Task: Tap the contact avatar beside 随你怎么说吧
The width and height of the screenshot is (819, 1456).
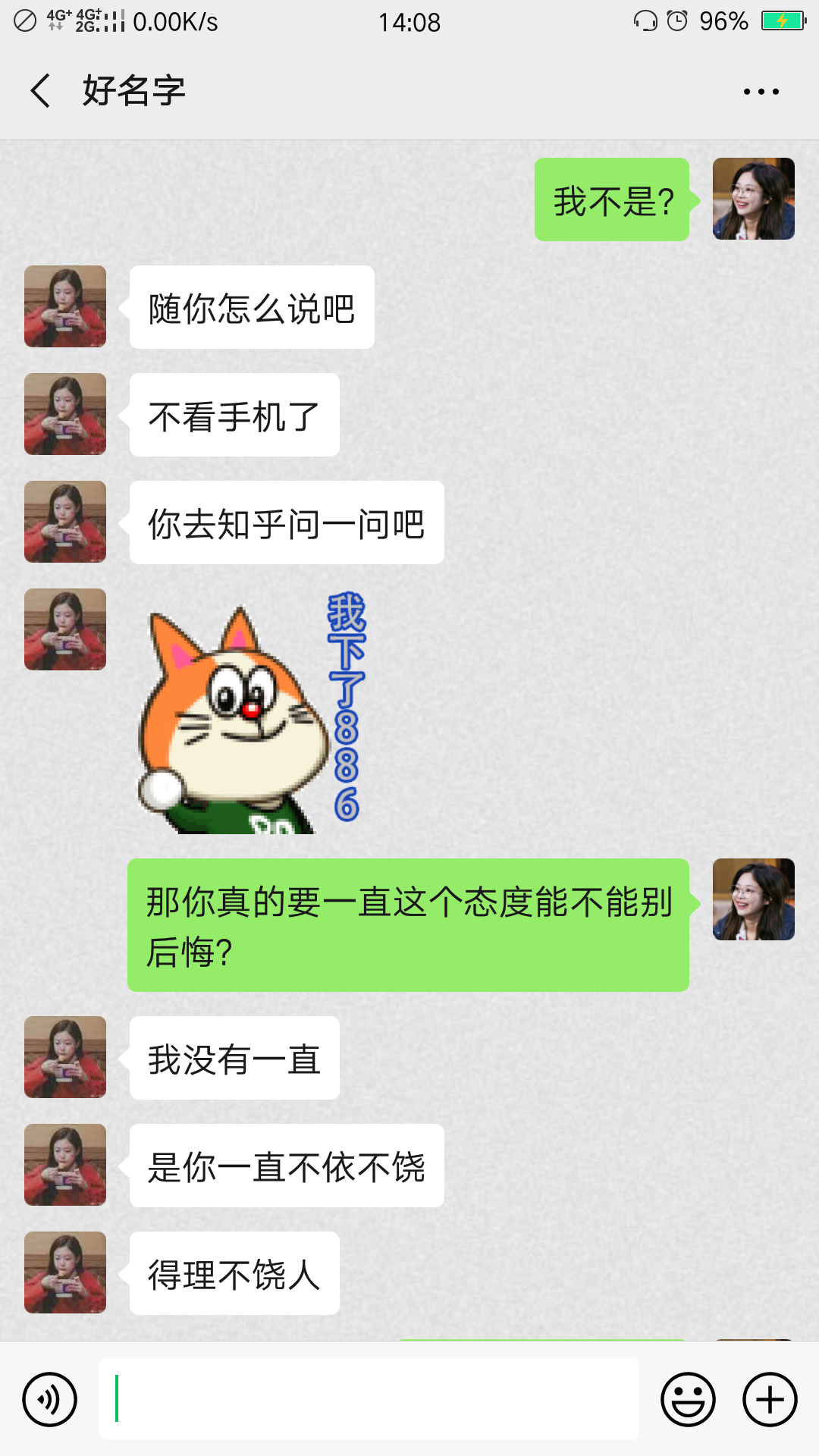Action: 65,306
